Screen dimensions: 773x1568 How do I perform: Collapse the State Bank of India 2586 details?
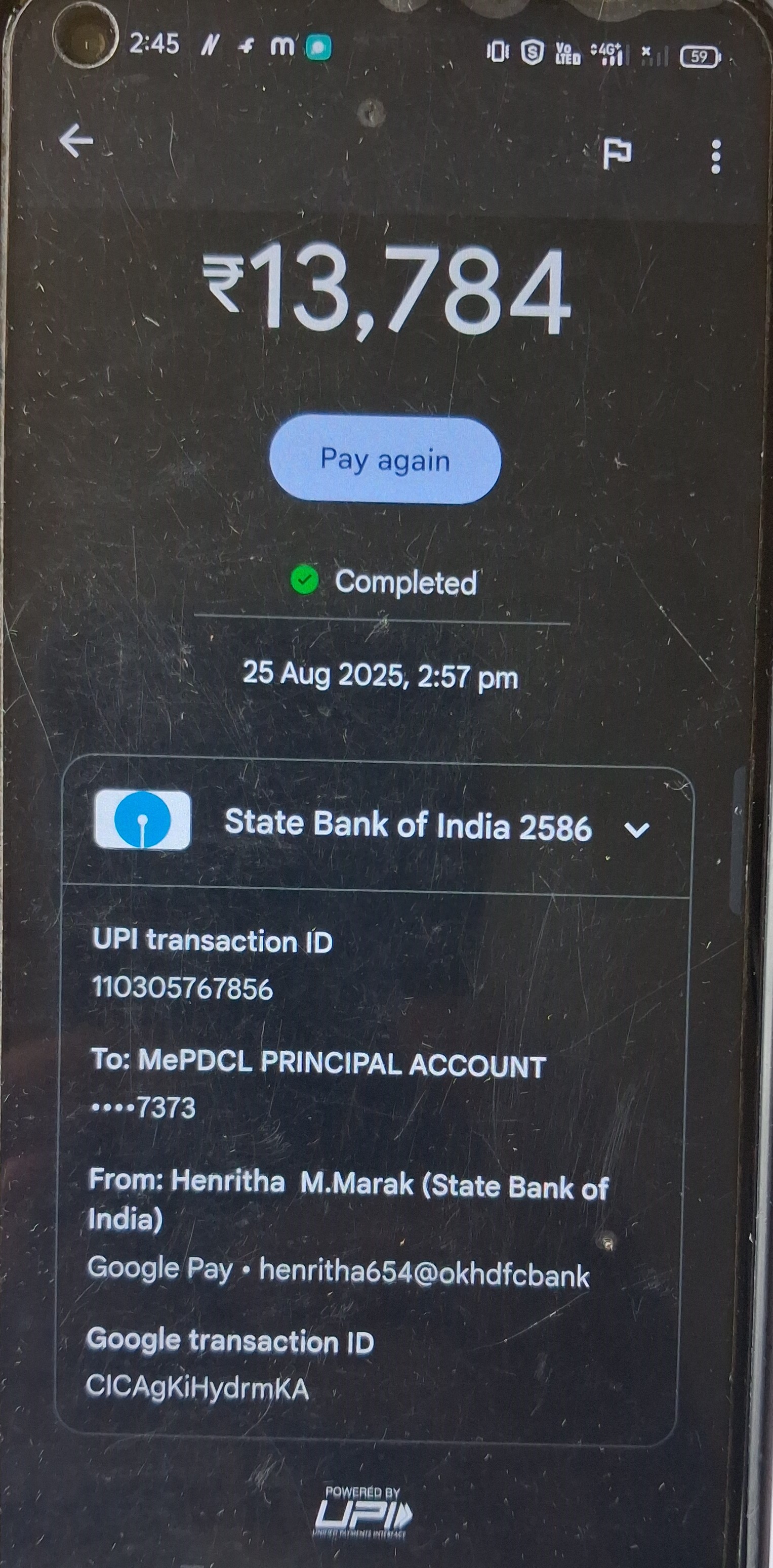coord(637,830)
